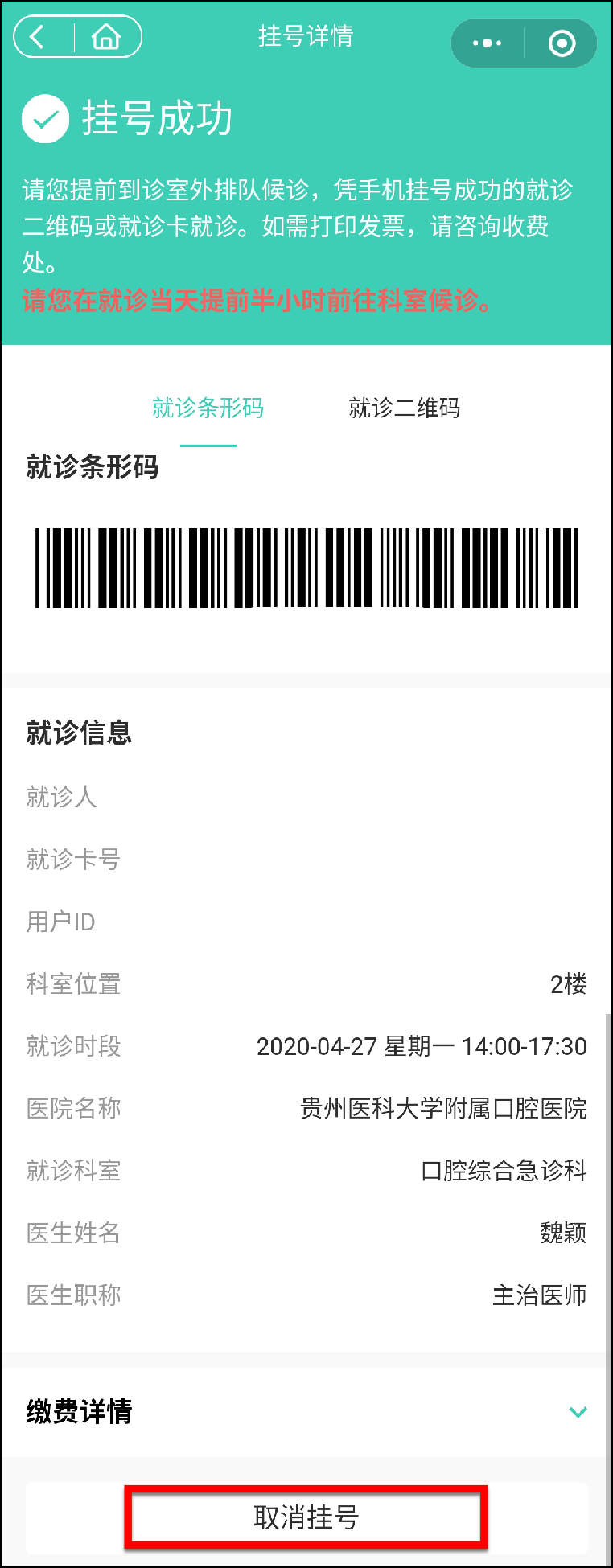The height and width of the screenshot is (1568, 613).
Task: Tap 取消挂号 to cancel the registration
Action: (306, 1517)
